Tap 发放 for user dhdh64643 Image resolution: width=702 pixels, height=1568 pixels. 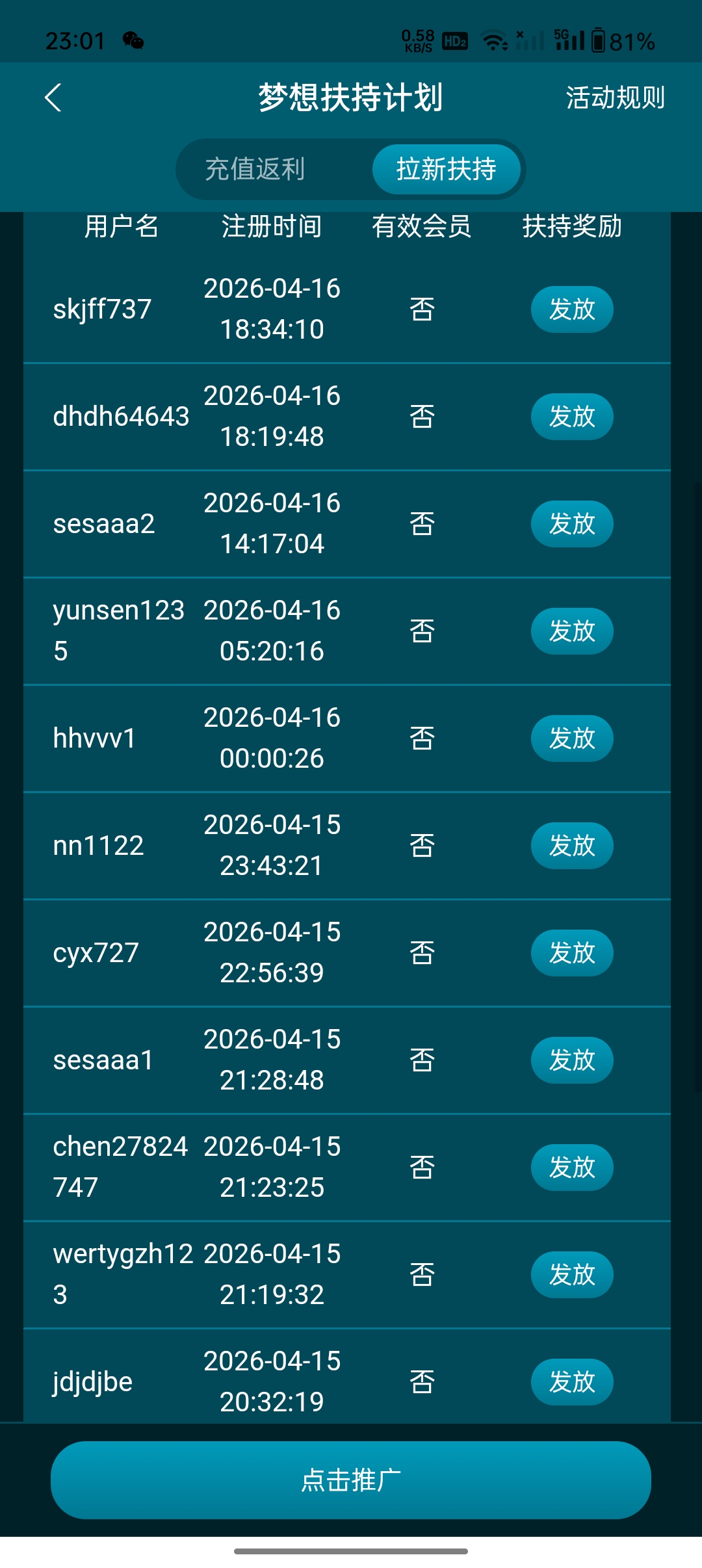coord(571,416)
